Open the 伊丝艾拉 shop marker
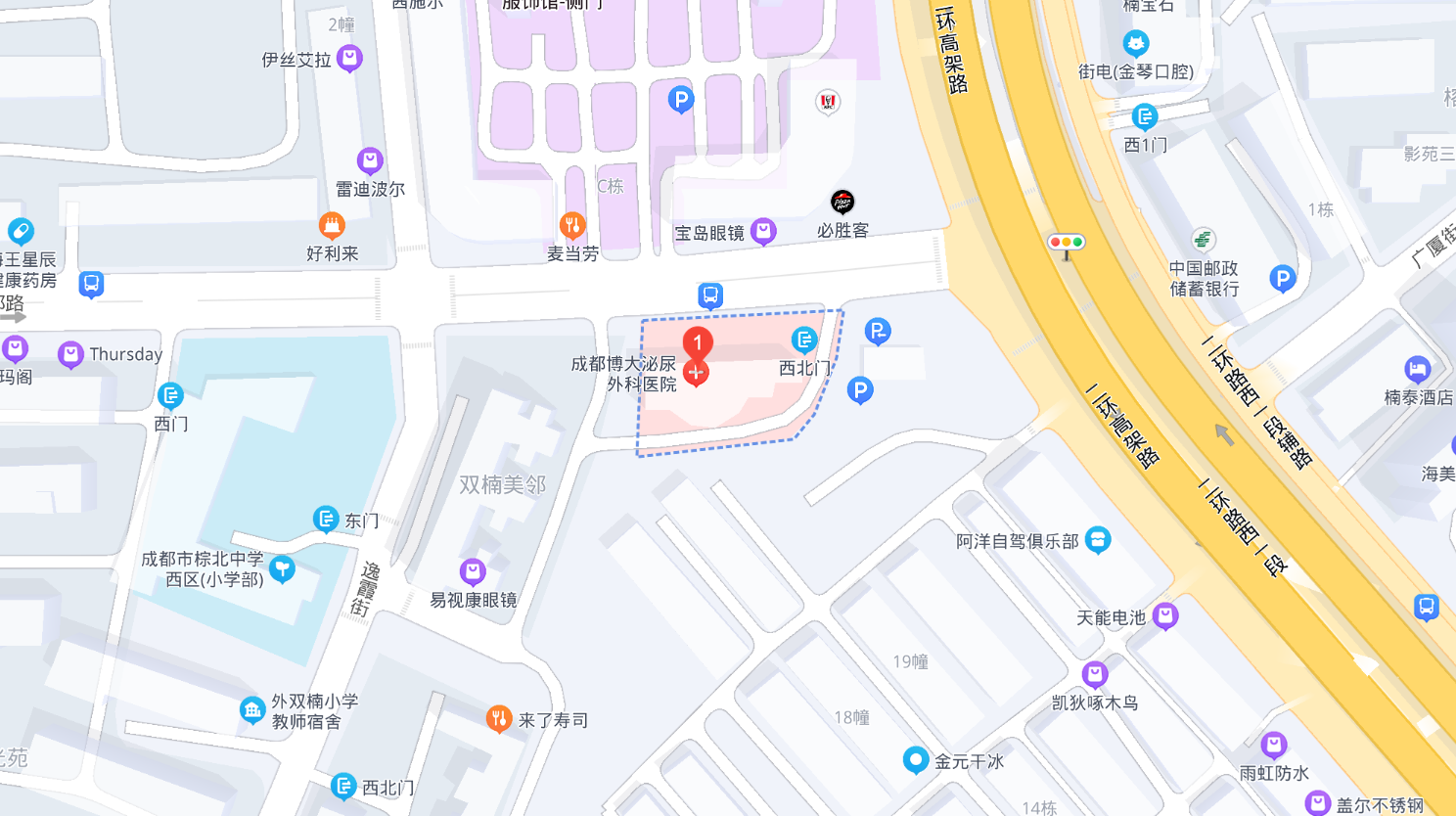Image resolution: width=1456 pixels, height=816 pixels. [349, 58]
